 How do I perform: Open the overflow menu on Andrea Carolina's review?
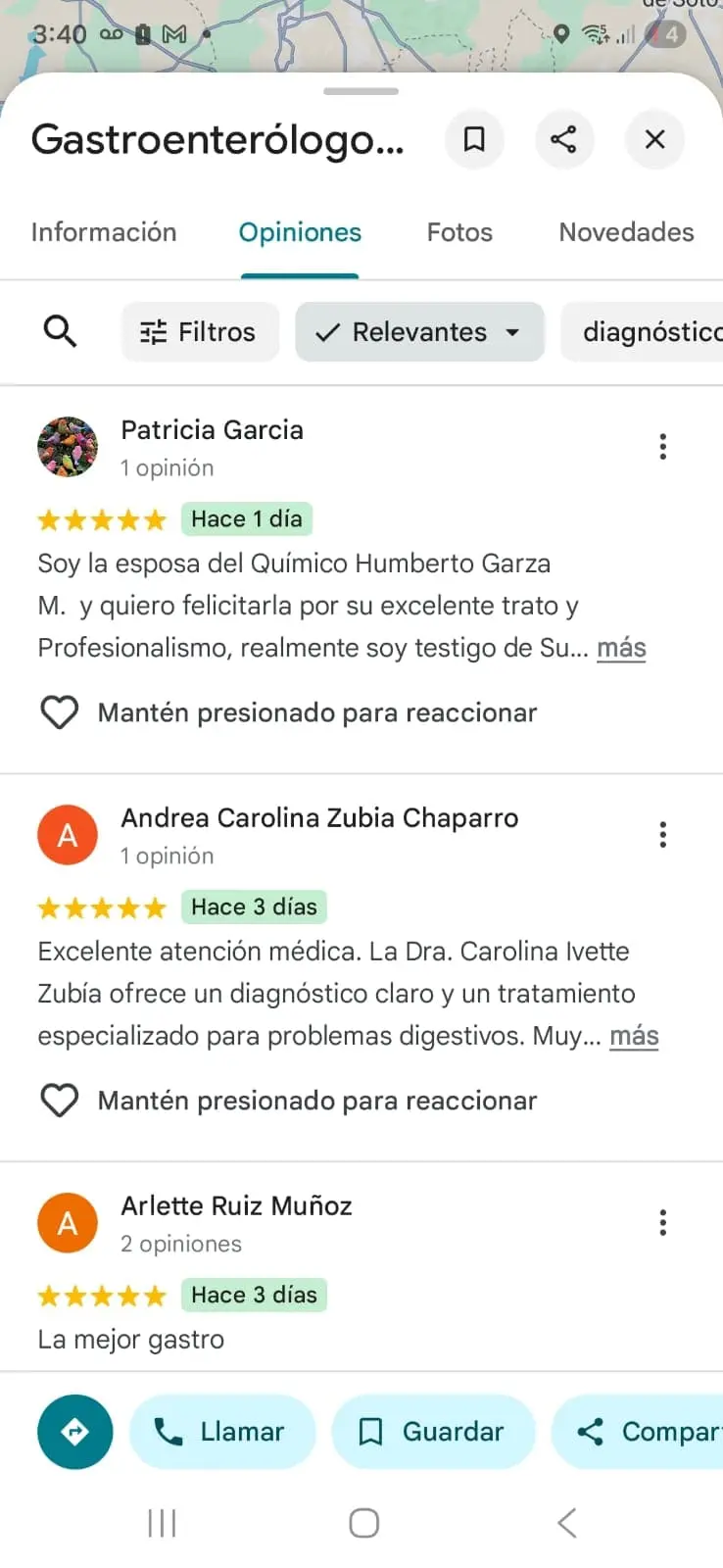[x=663, y=834]
